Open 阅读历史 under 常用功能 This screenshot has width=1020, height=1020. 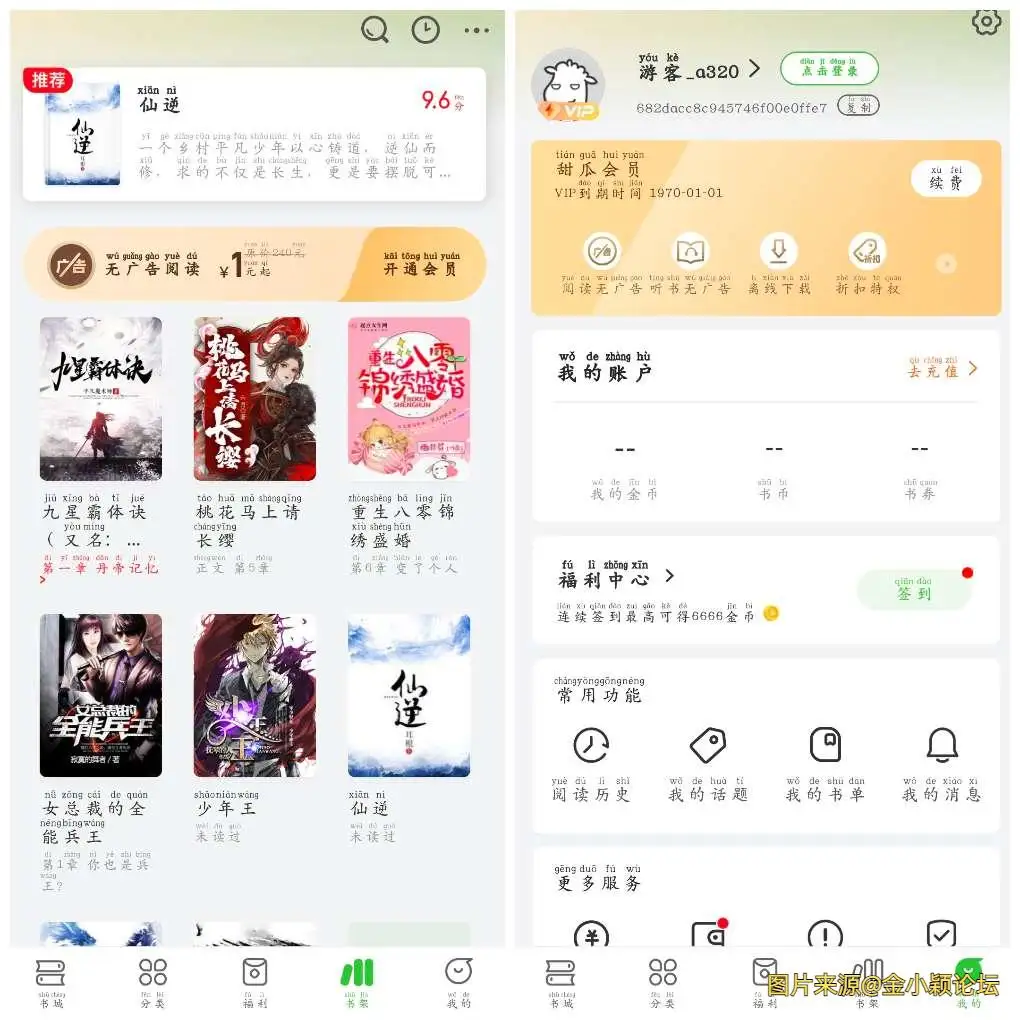click(x=591, y=765)
